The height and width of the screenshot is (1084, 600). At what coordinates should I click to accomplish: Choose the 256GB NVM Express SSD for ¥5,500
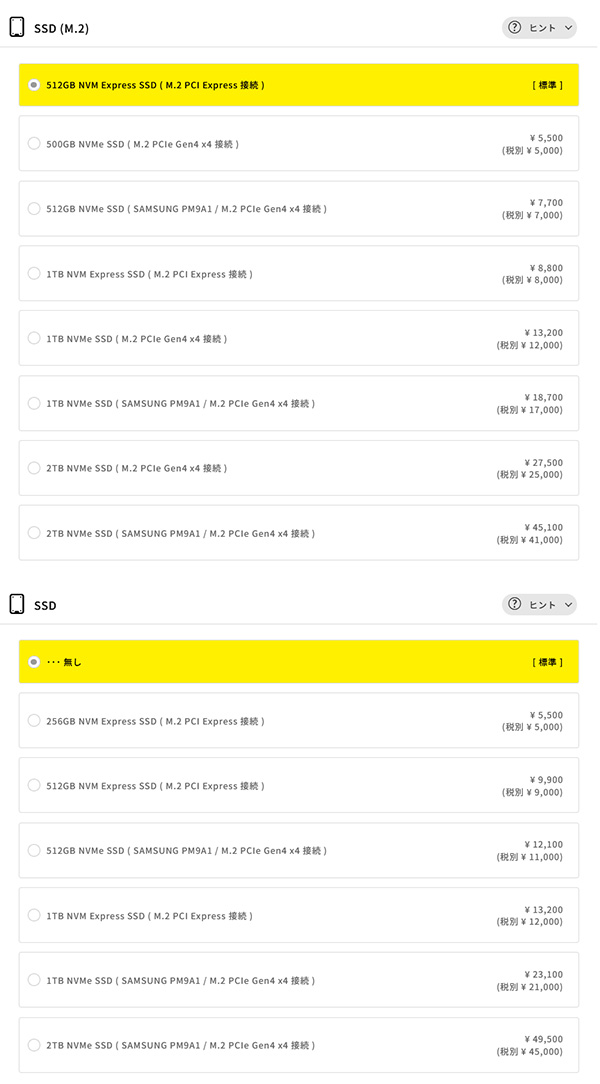pos(299,720)
